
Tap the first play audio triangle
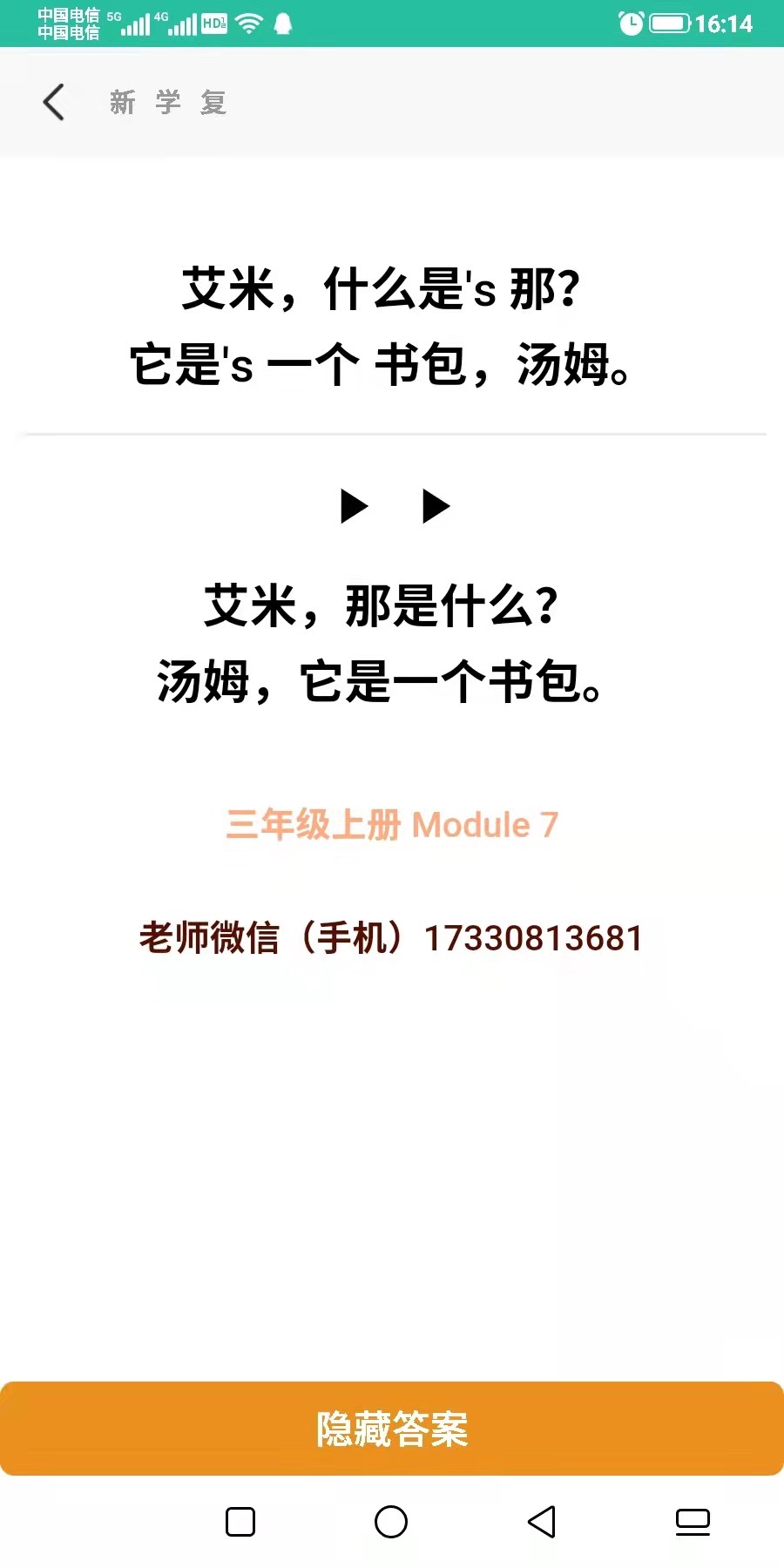pos(354,506)
